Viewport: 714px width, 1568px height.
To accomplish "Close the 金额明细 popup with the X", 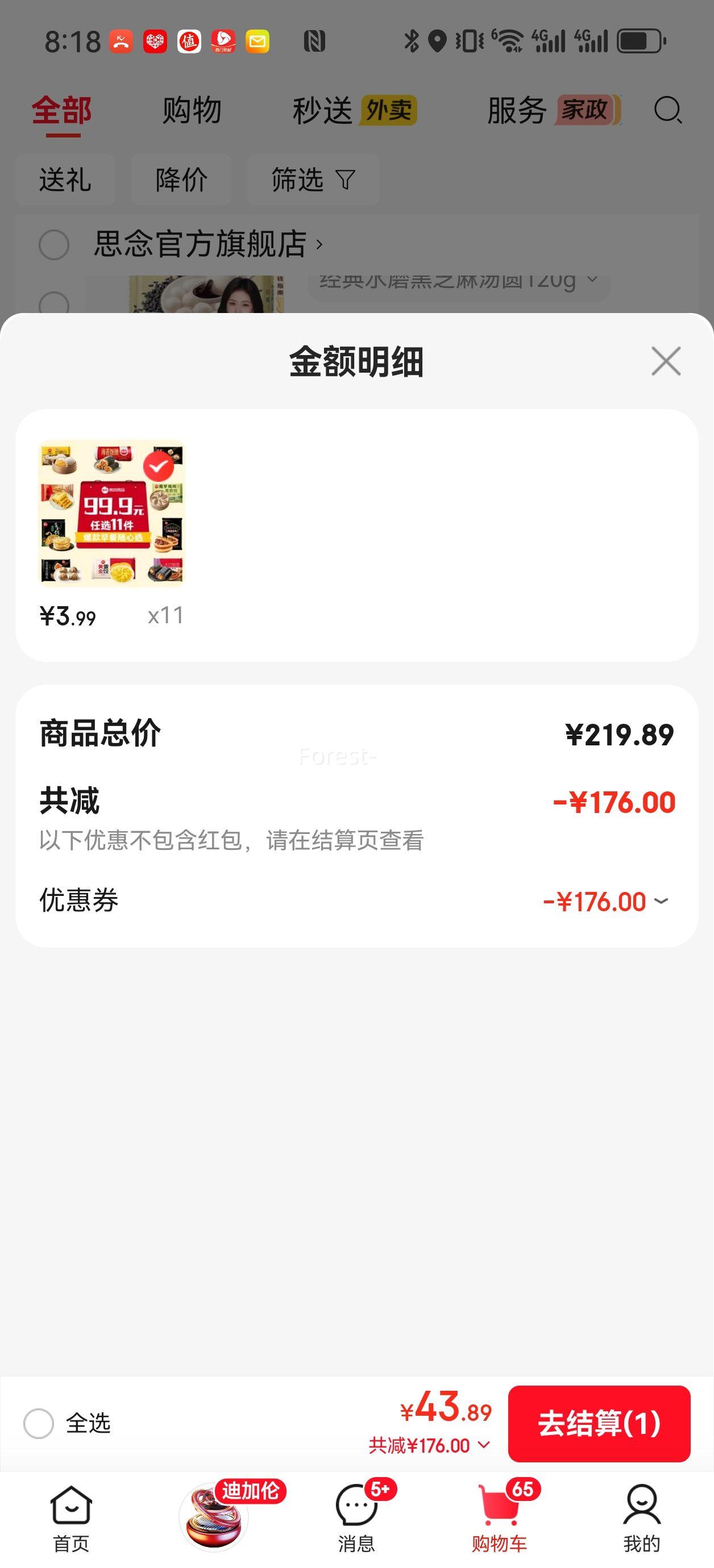I will [665, 360].
